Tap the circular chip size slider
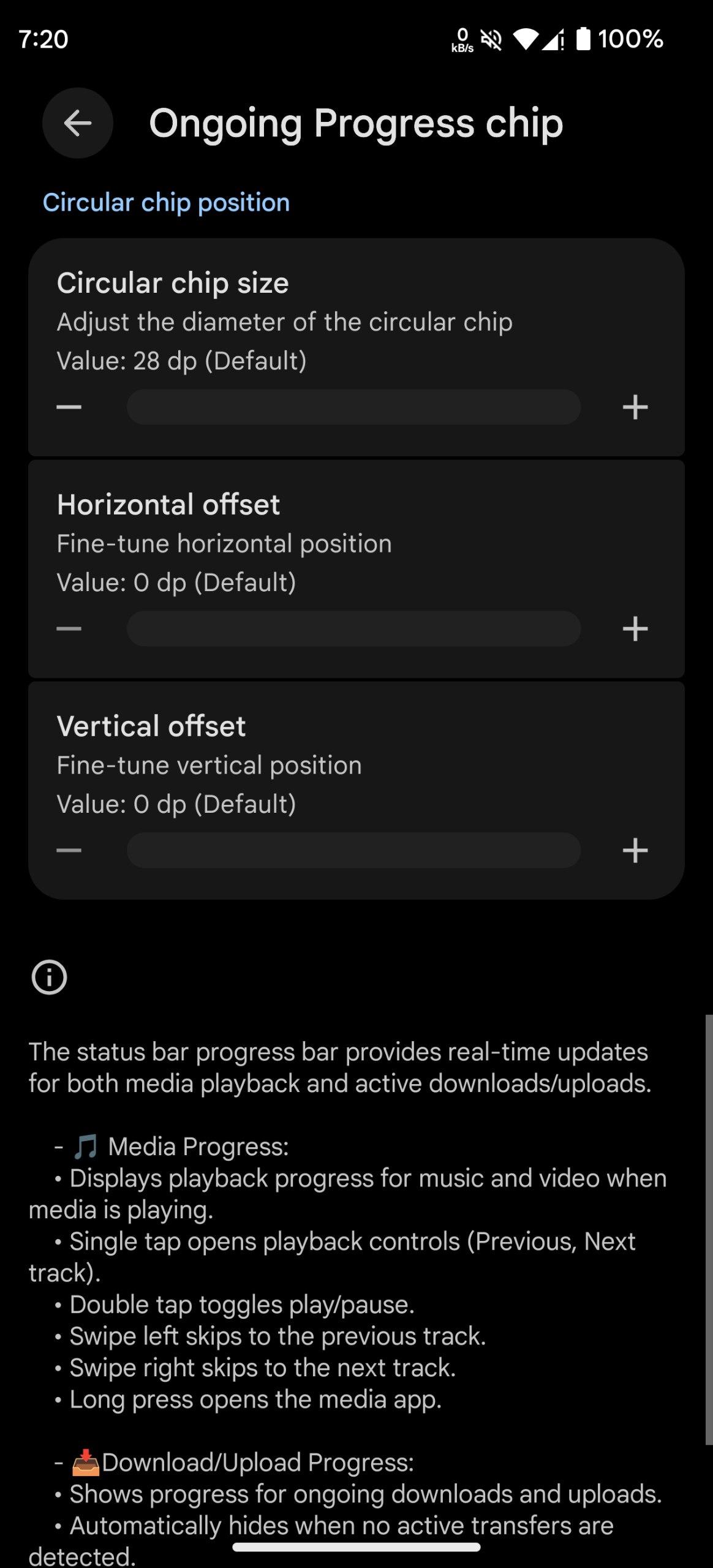 tap(353, 407)
